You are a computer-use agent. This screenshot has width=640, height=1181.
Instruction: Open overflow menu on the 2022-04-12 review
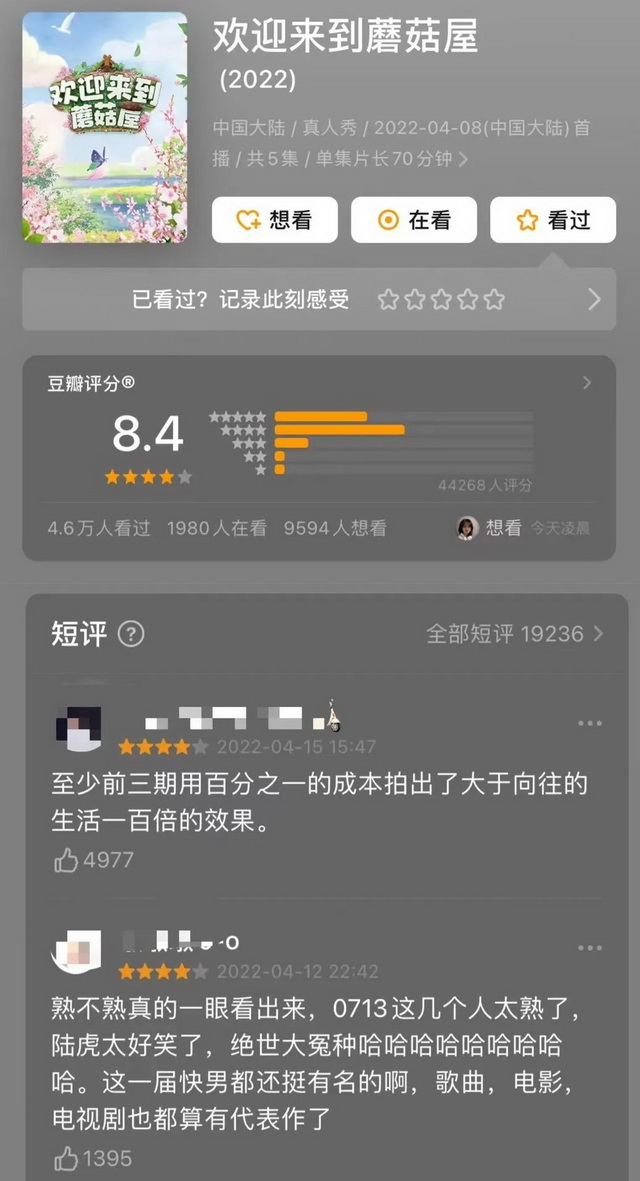coord(590,948)
